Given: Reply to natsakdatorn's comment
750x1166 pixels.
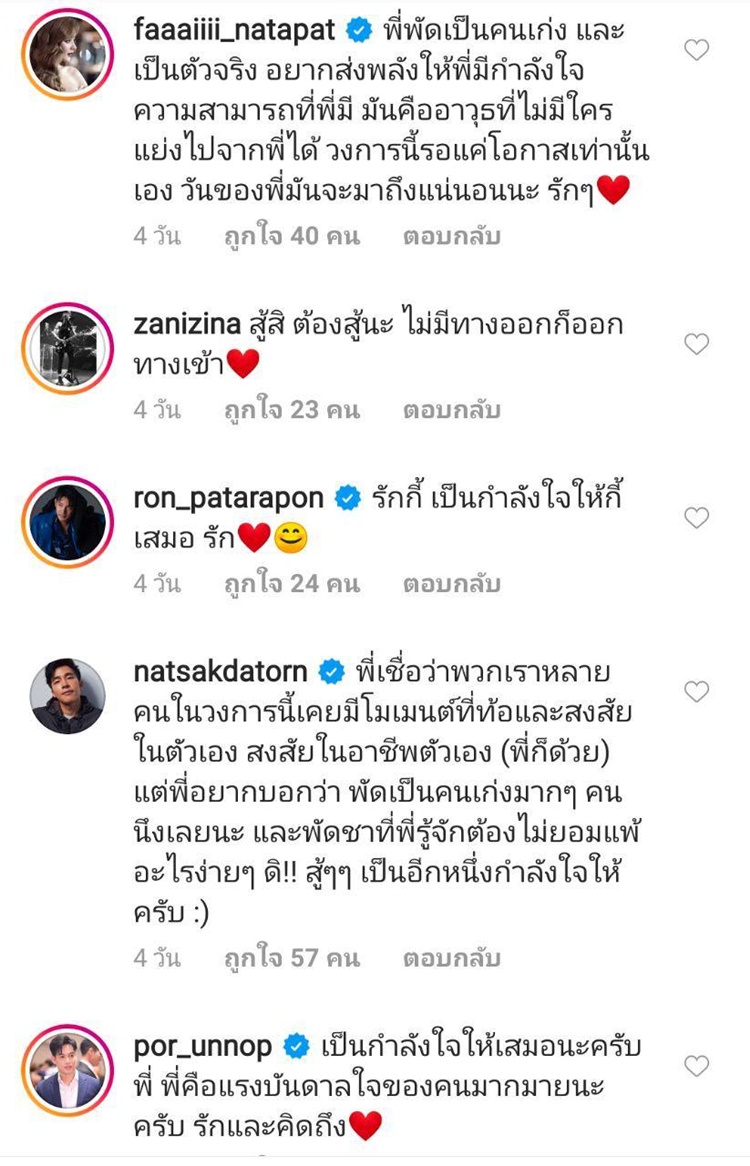Looking at the screenshot, I should pos(451,958).
